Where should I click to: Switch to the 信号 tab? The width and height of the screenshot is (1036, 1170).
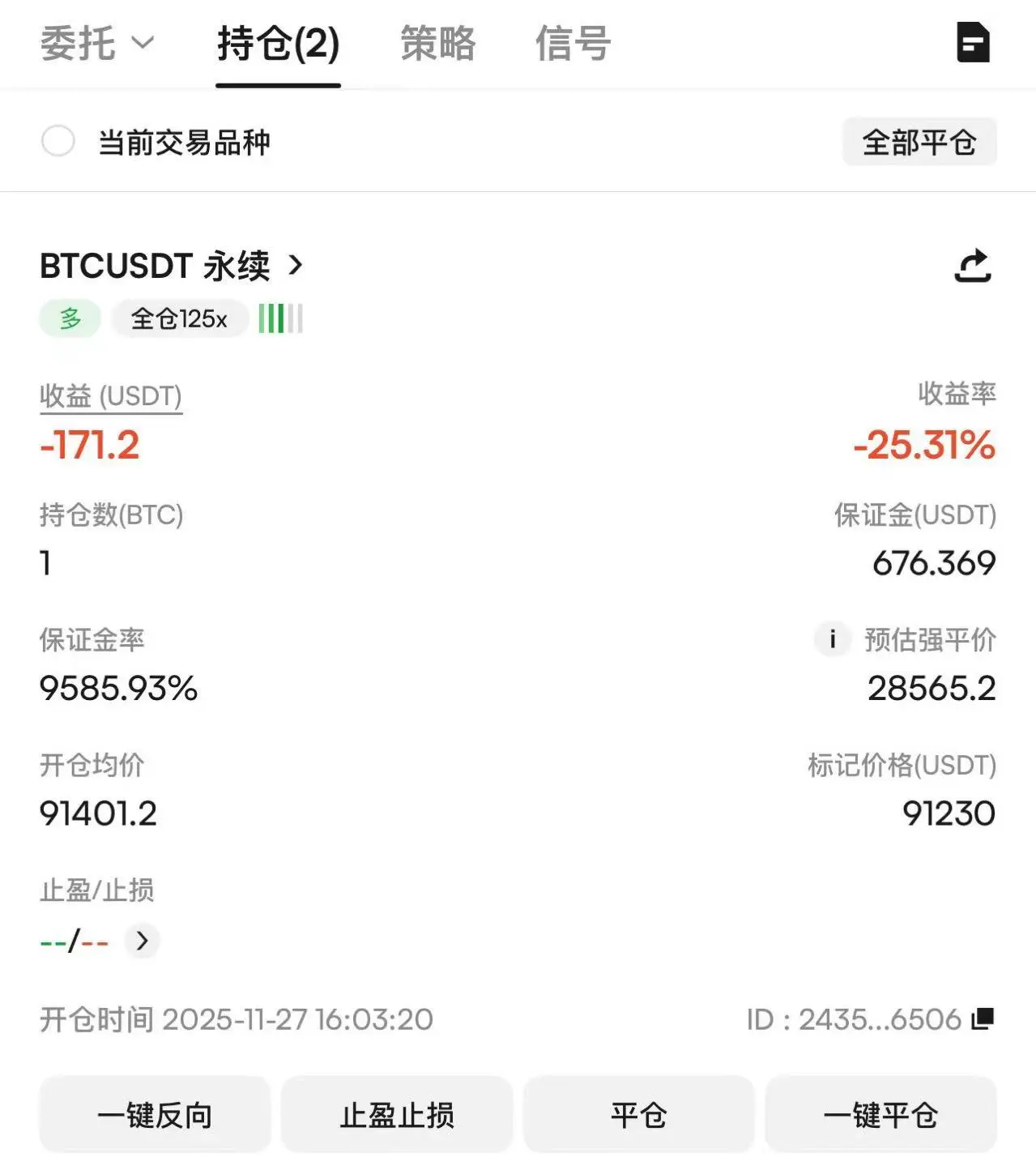573,44
